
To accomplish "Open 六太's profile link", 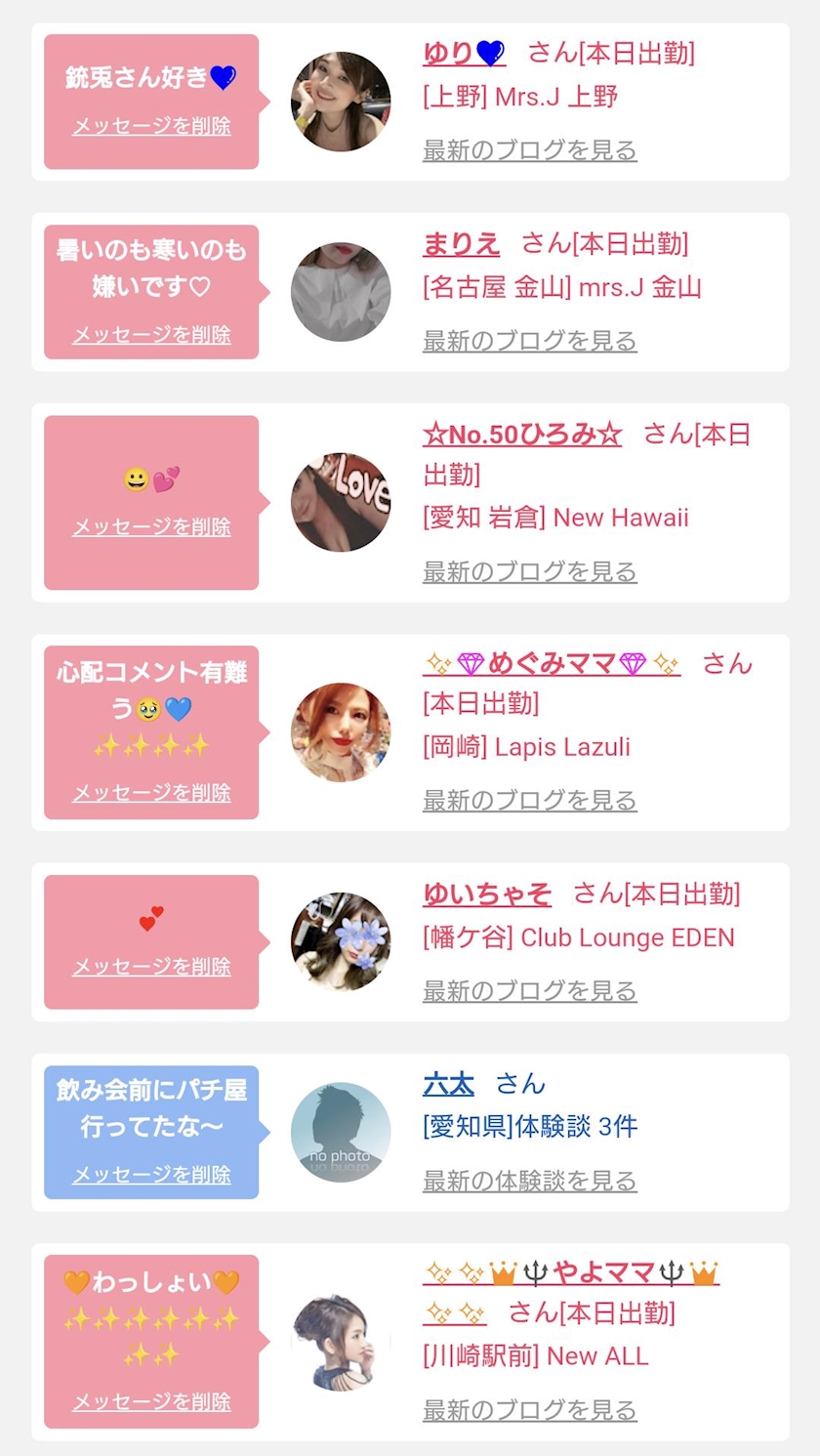I will coord(448,1084).
